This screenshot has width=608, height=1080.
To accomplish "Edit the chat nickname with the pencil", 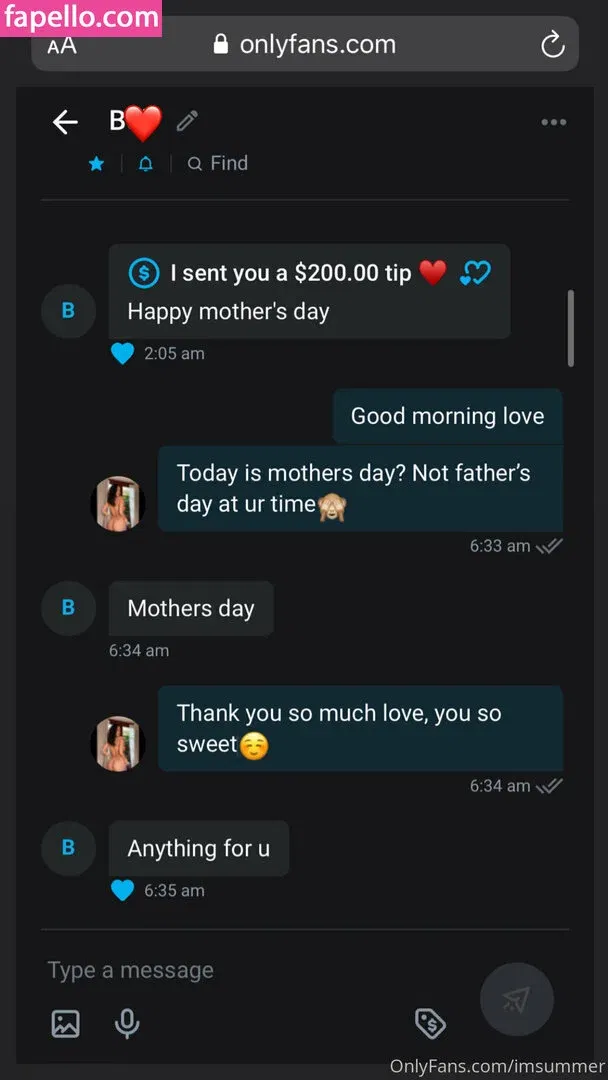I will tap(187, 122).
